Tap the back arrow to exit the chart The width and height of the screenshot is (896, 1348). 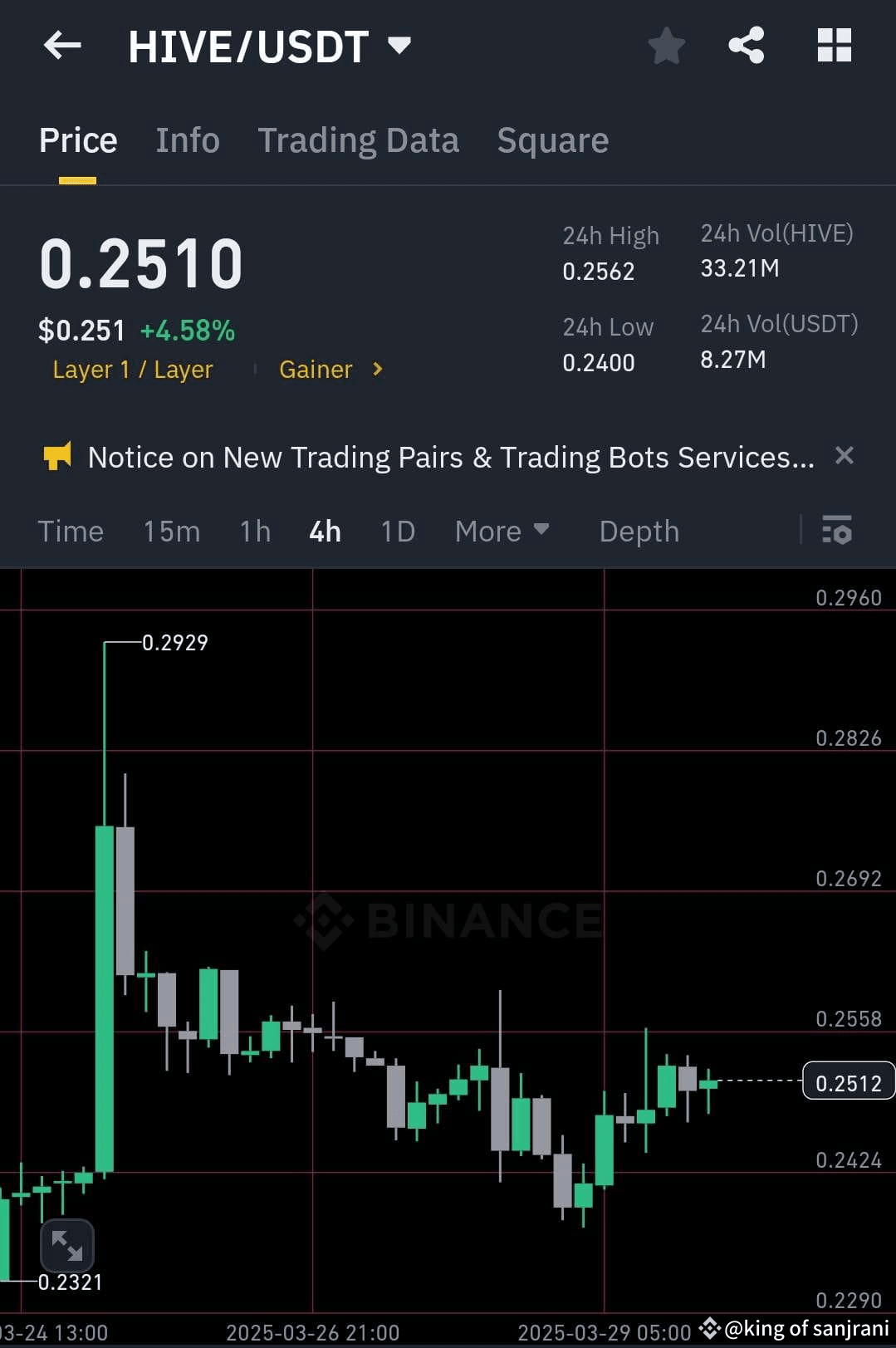point(62,46)
